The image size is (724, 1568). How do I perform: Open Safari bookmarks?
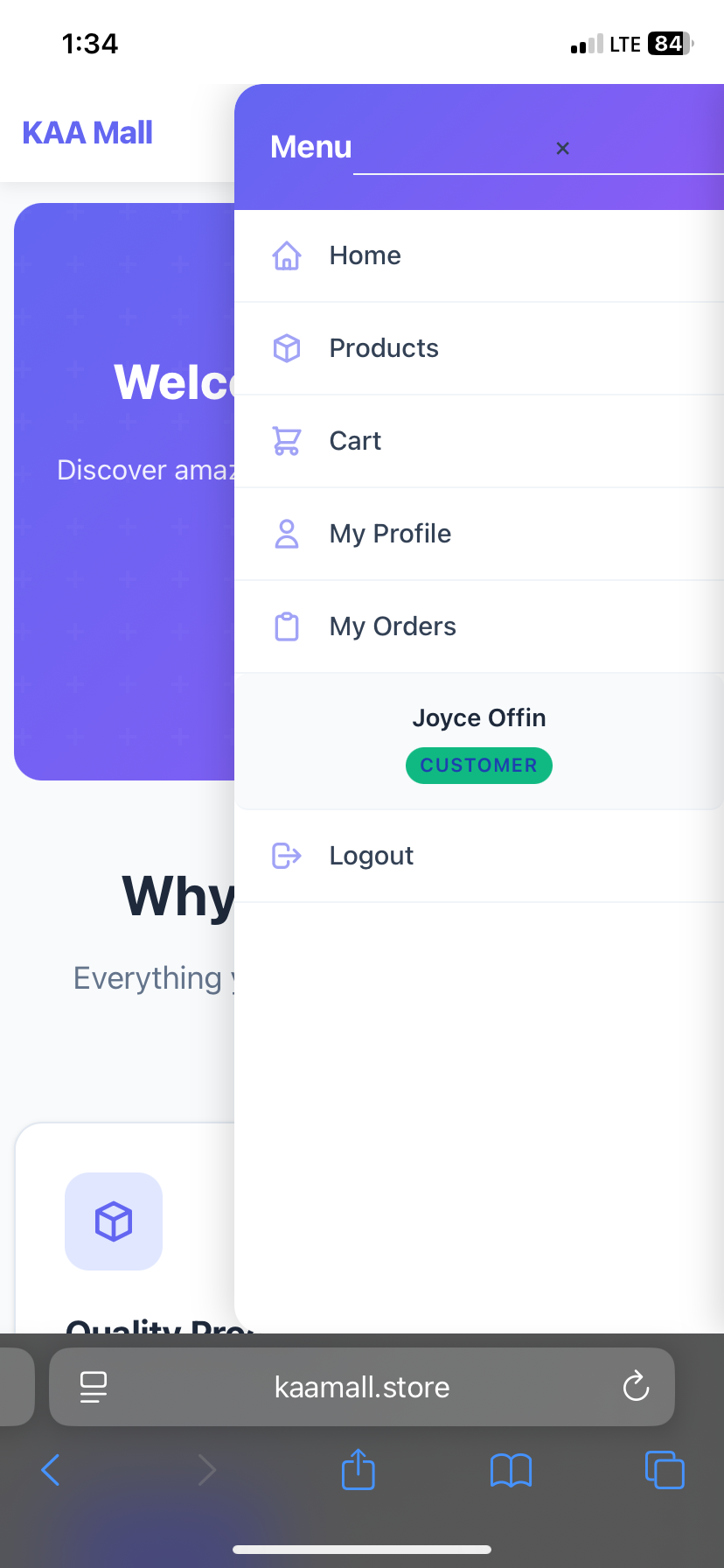click(511, 1470)
